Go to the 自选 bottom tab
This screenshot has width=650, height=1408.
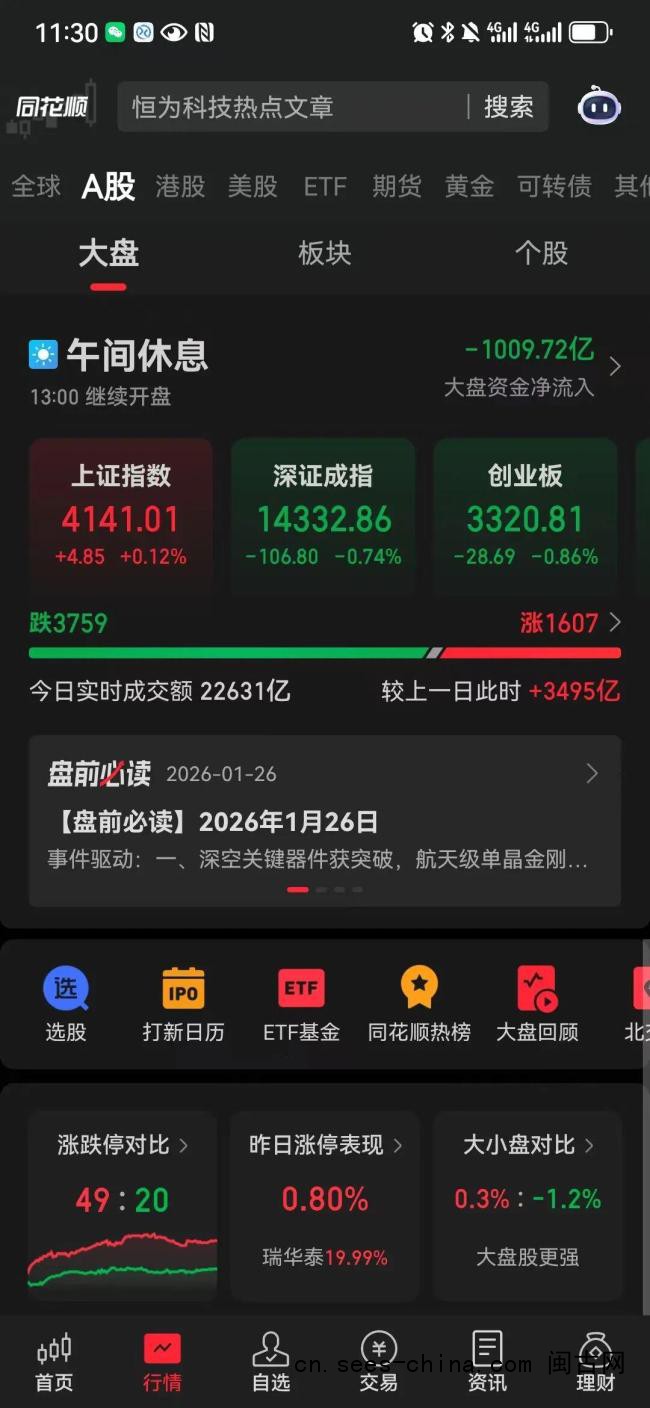[x=270, y=1362]
